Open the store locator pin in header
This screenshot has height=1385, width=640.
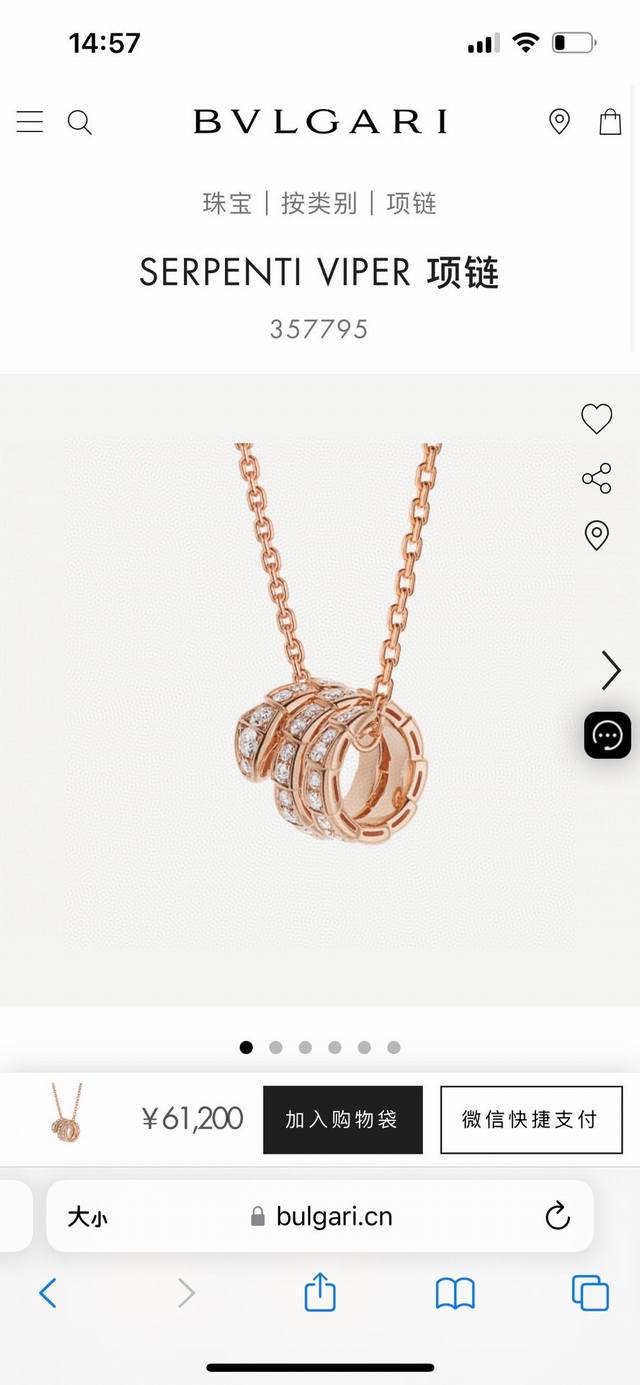(x=559, y=122)
